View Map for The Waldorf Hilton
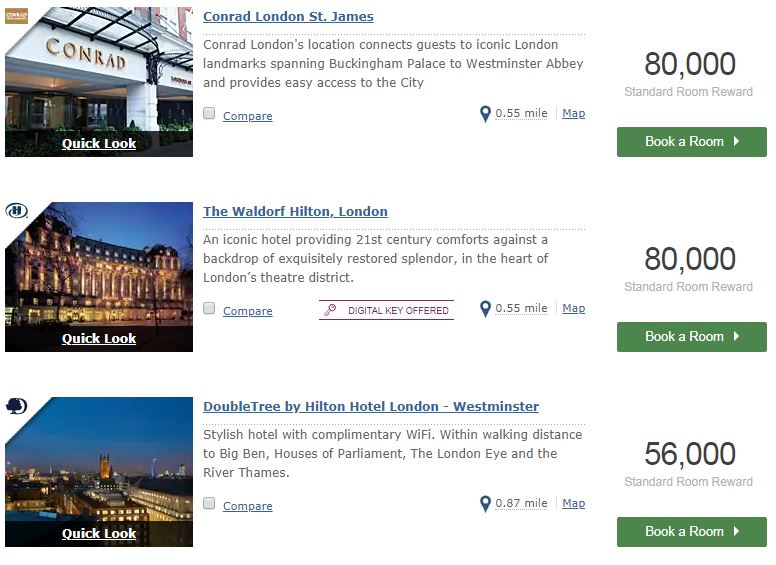776x565 pixels. point(573,309)
